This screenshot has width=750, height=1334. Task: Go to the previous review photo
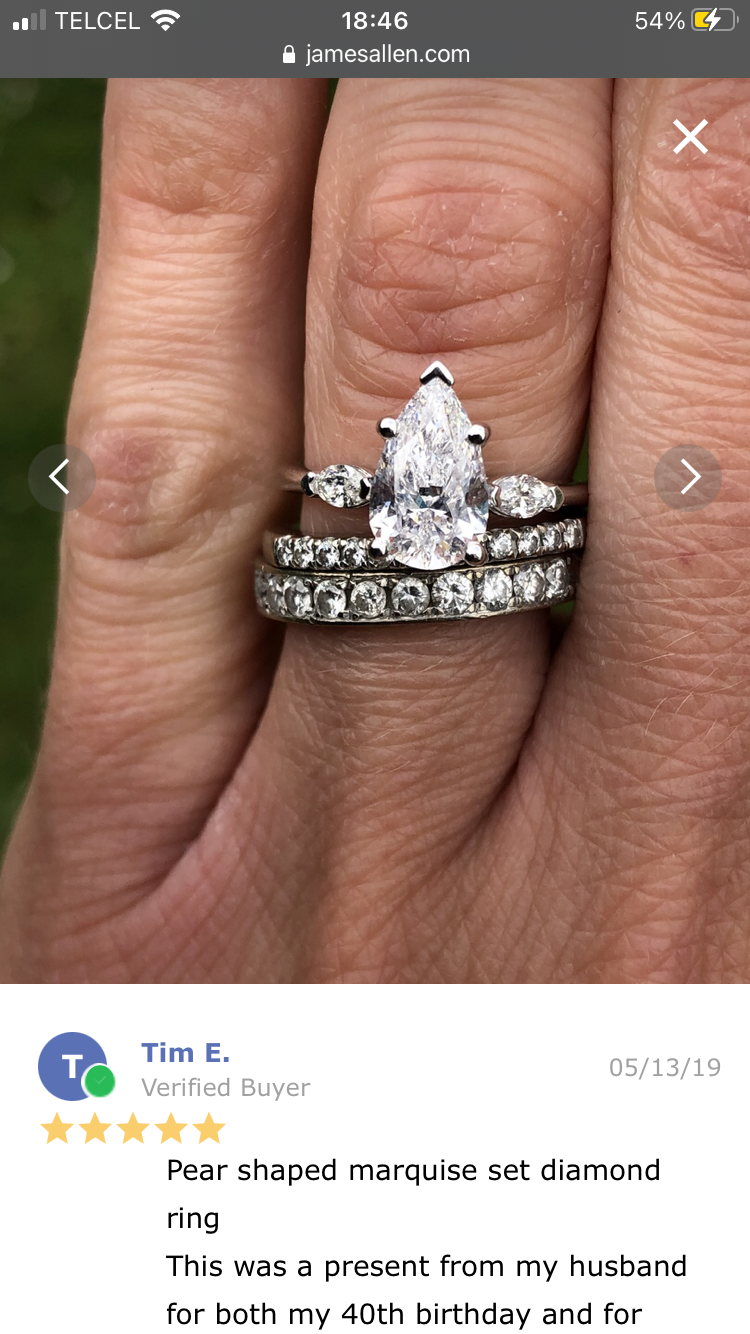(62, 477)
